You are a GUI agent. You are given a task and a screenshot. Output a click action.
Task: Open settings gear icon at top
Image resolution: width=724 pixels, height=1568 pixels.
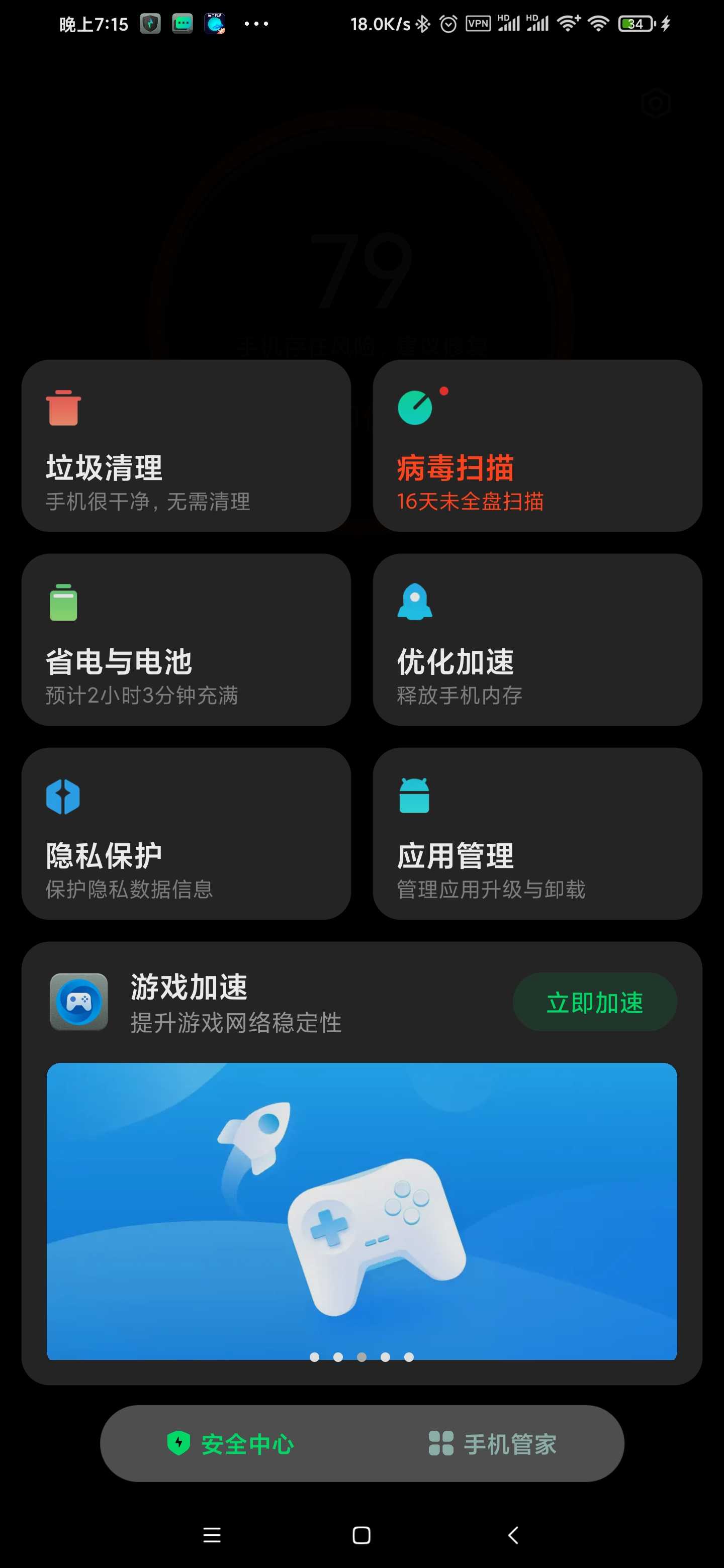[655, 104]
